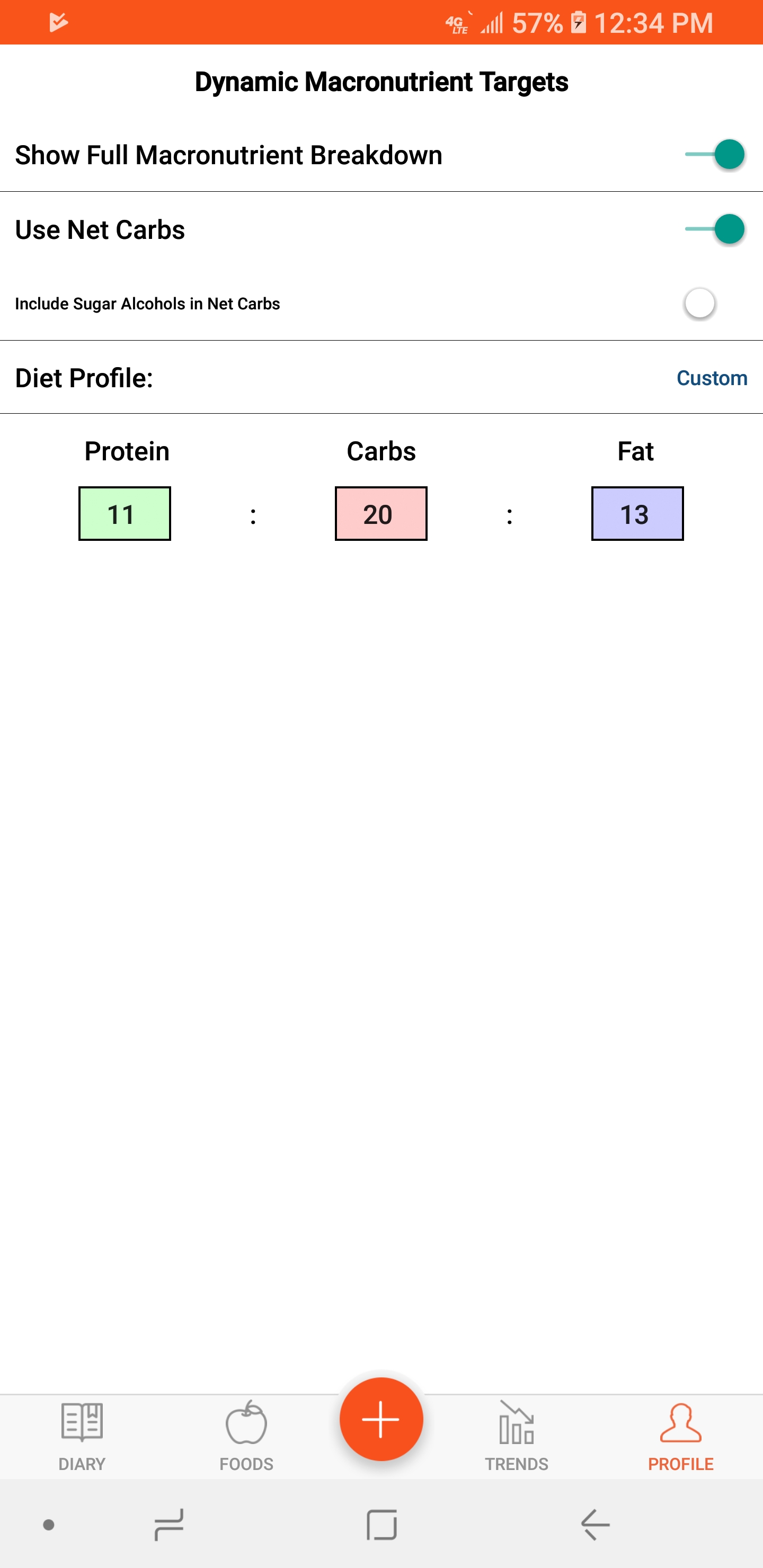This screenshot has width=763, height=1568.
Task: Go to the Trends tab
Action: [517, 1437]
